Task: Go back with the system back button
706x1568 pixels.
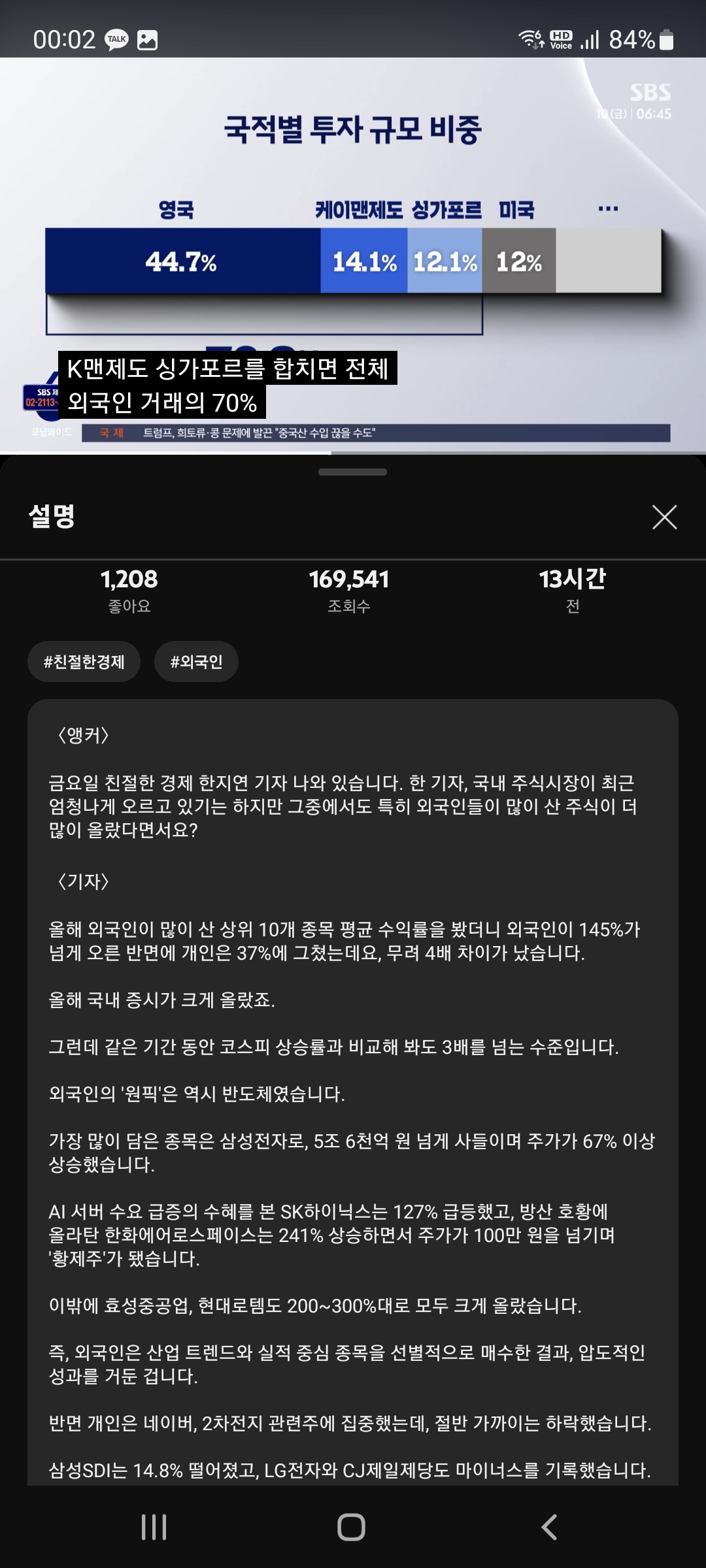Action: tap(550, 1527)
